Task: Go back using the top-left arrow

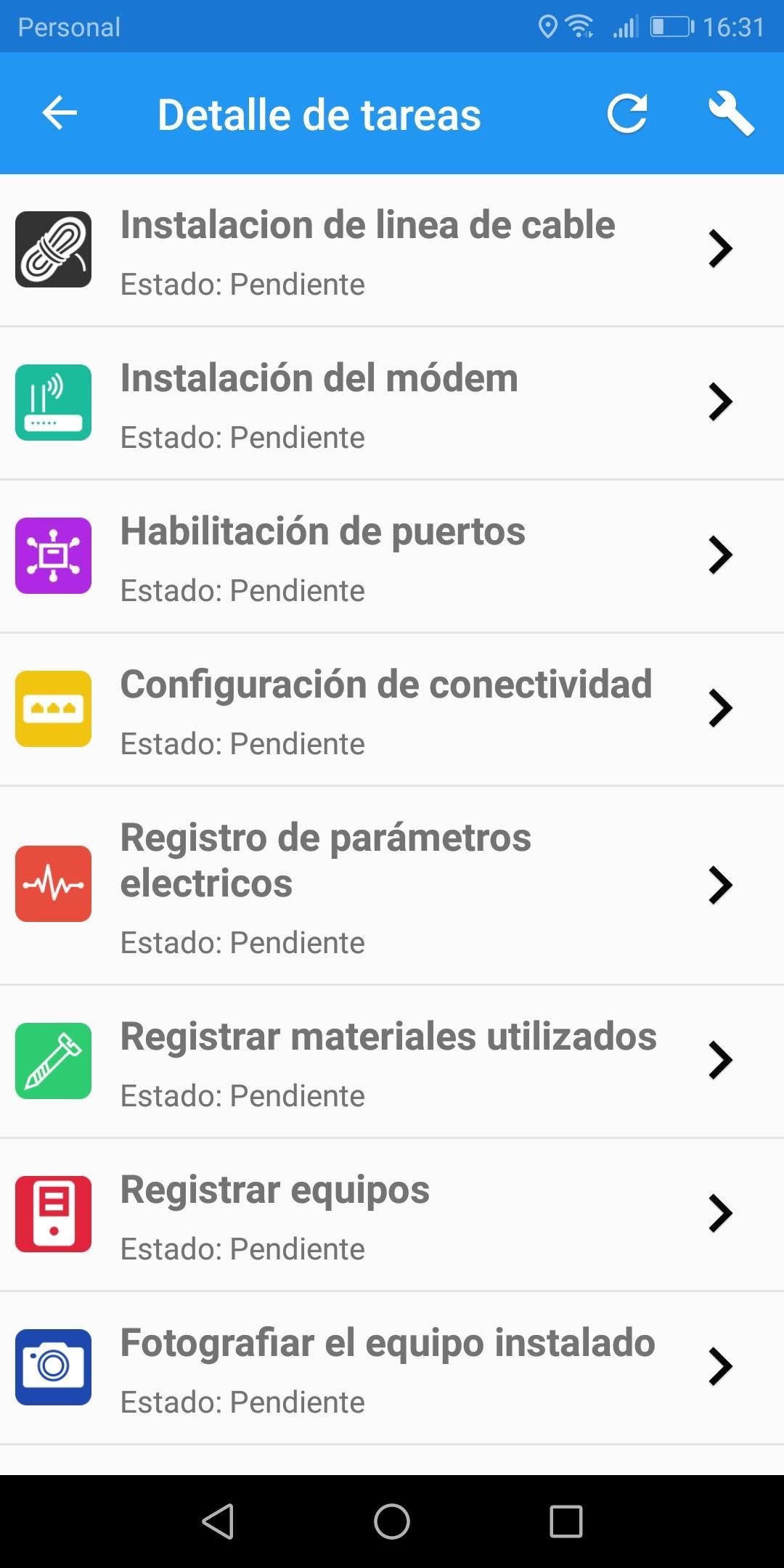Action: (60, 113)
